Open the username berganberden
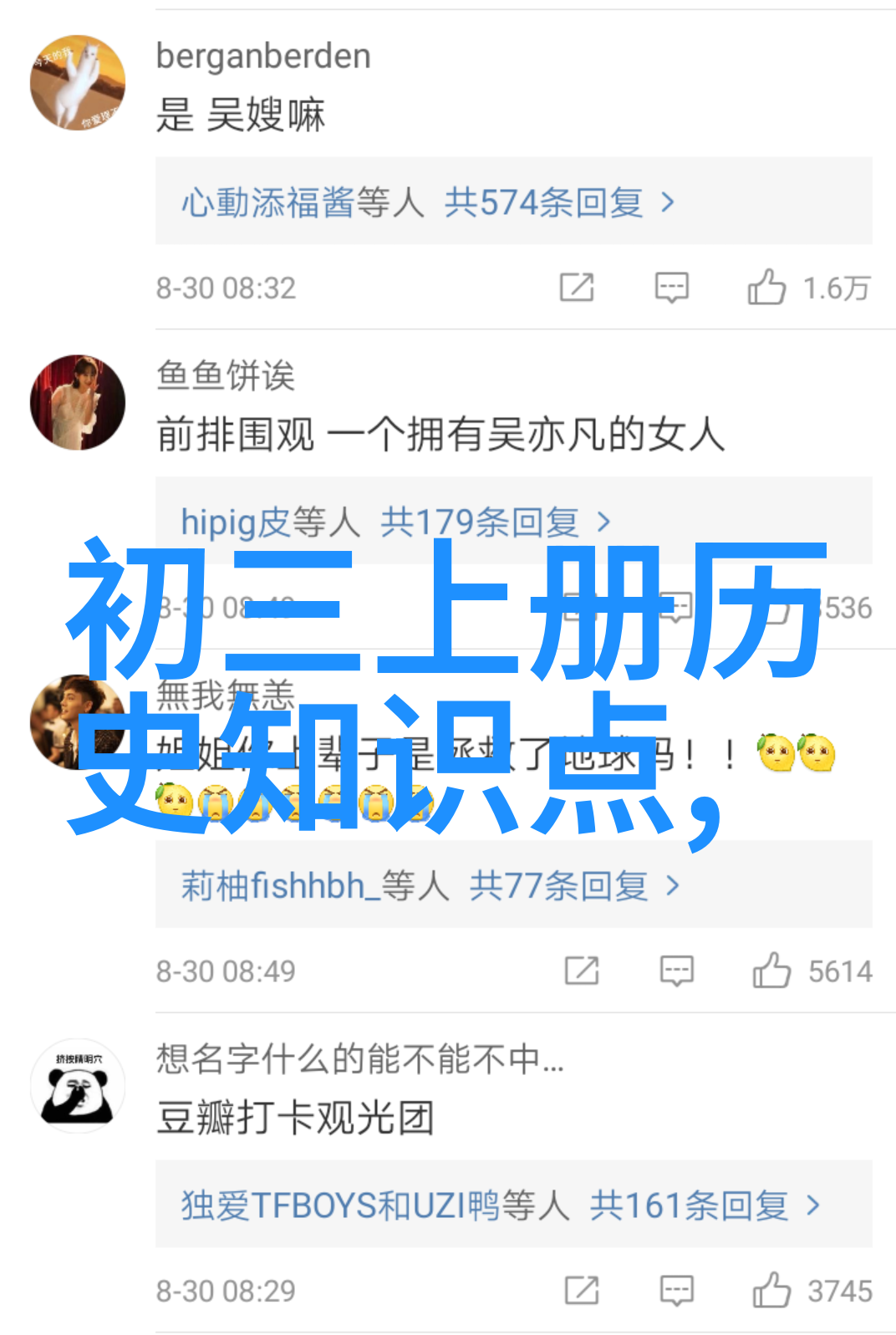Image resolution: width=896 pixels, height=1335 pixels. (x=263, y=56)
